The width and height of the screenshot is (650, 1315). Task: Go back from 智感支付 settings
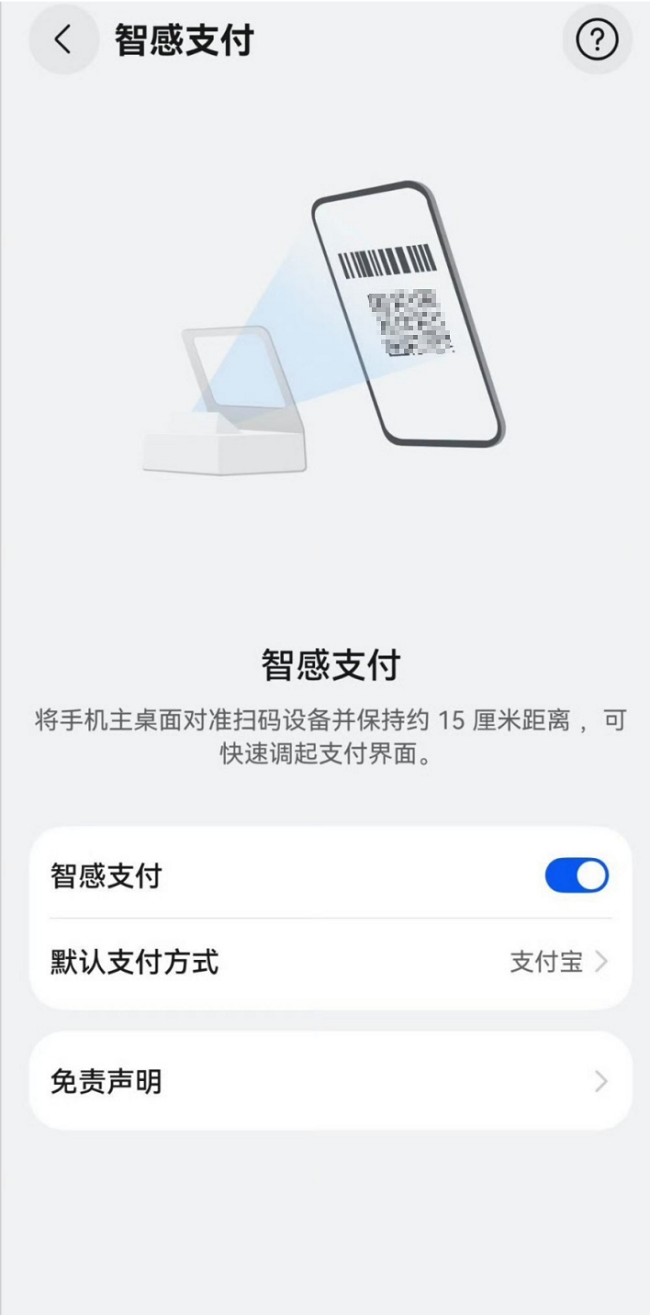point(63,40)
